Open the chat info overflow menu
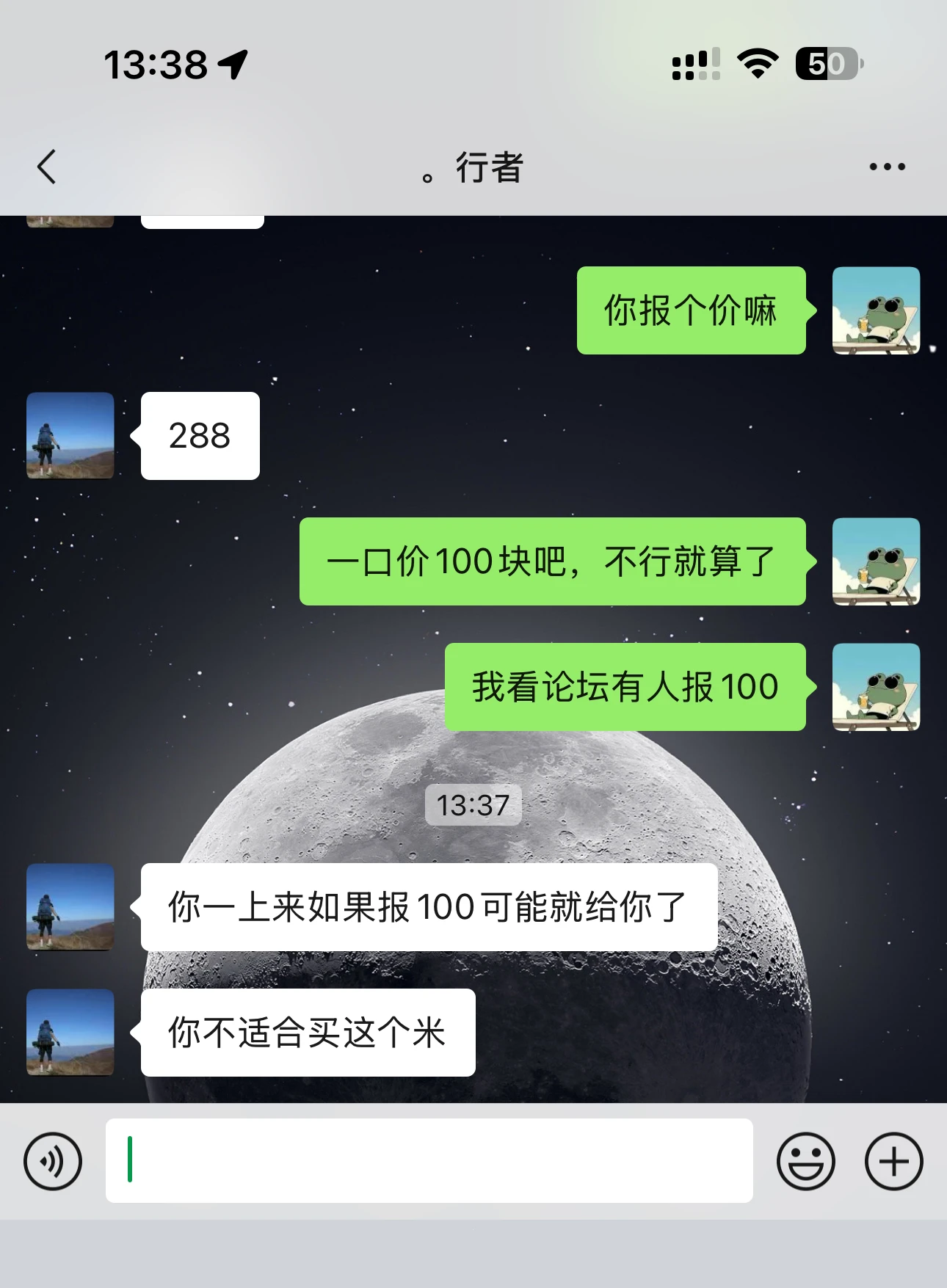This screenshot has height=1288, width=947. coord(887,167)
